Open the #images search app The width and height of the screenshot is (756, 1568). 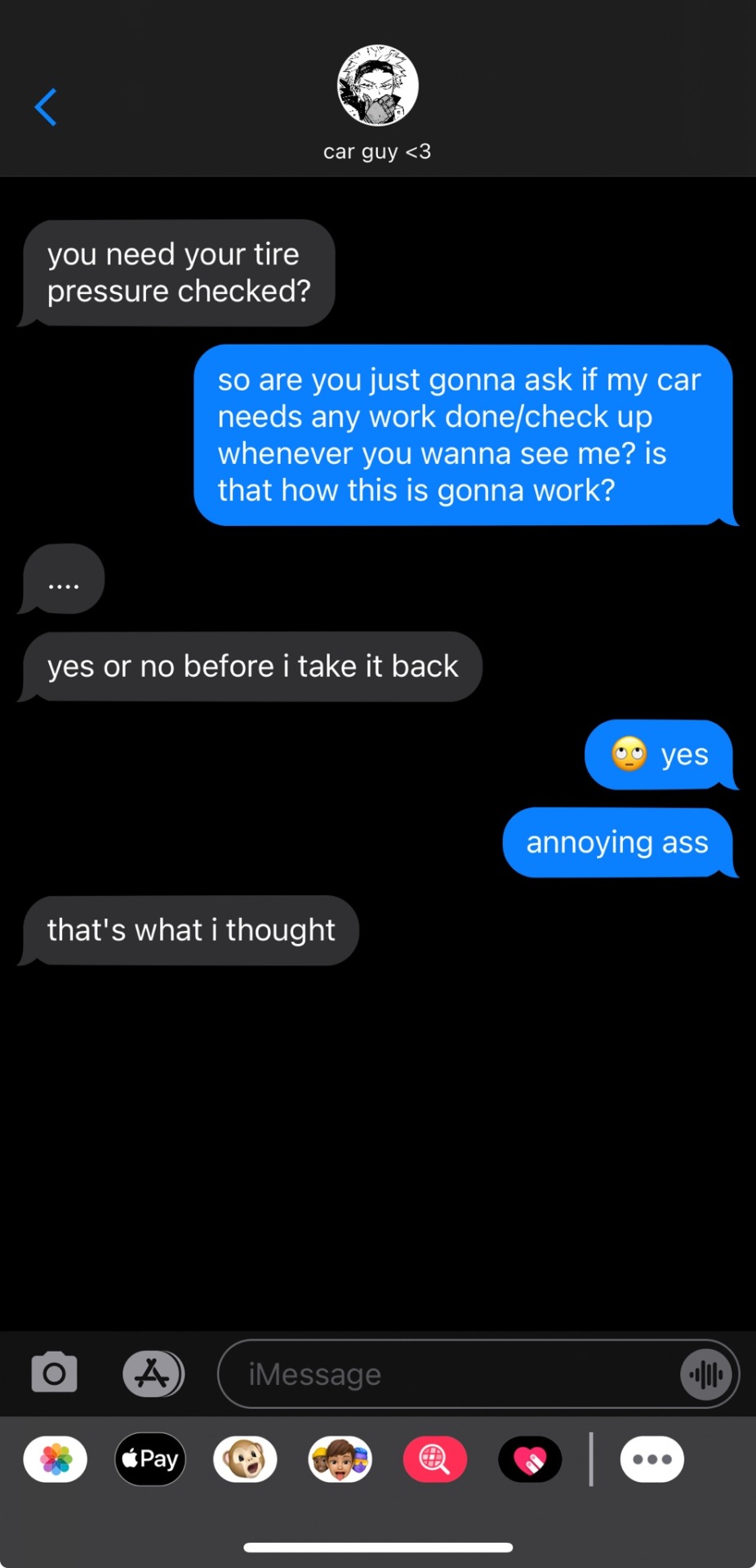(x=435, y=1459)
